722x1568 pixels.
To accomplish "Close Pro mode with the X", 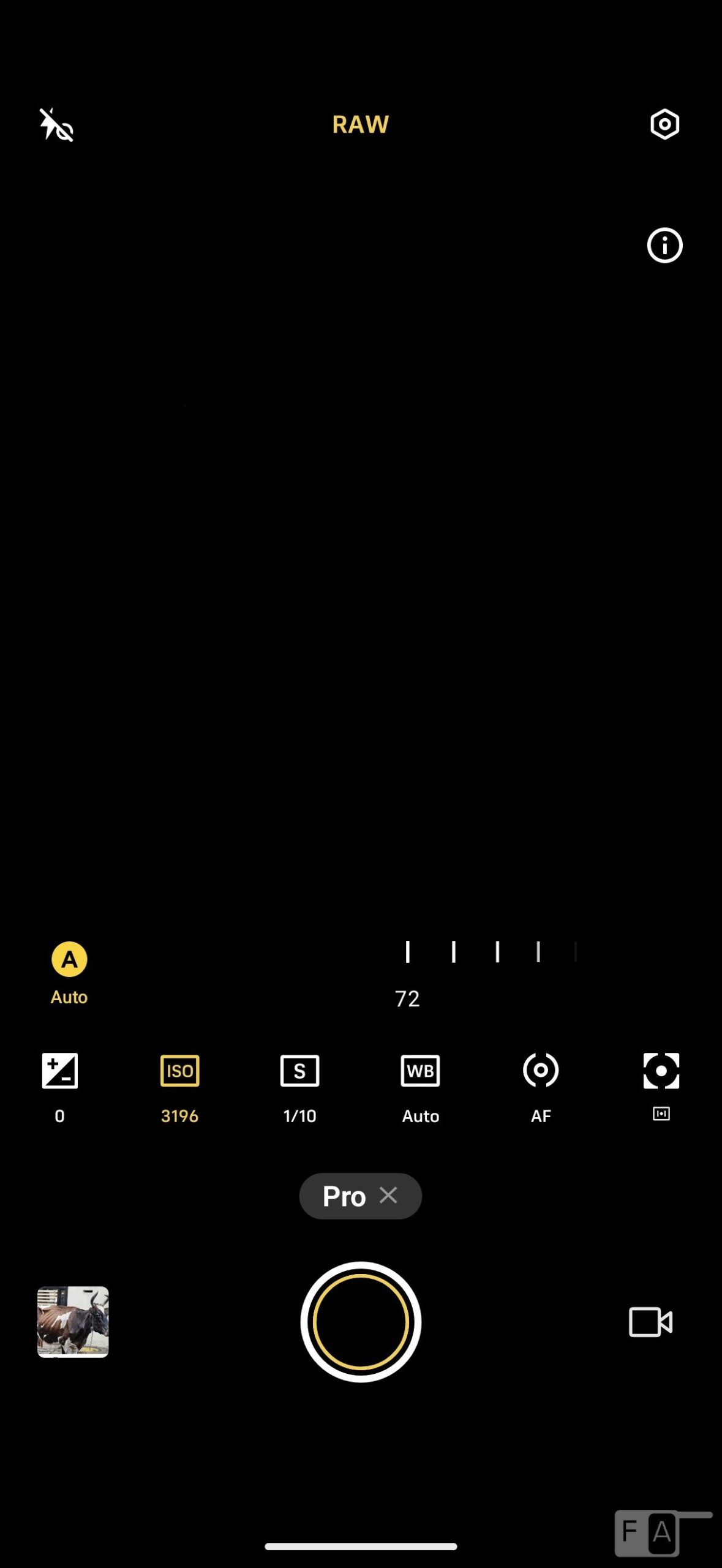I will tap(388, 1195).
